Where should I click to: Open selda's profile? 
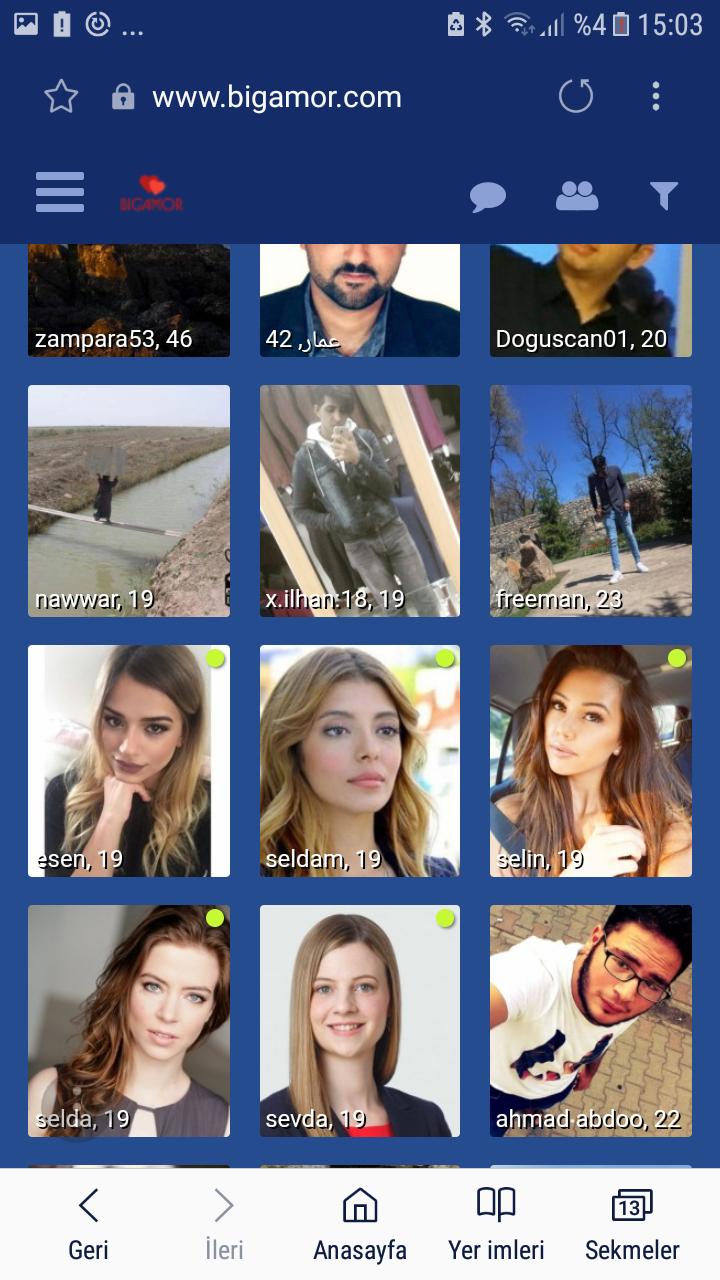129,1020
